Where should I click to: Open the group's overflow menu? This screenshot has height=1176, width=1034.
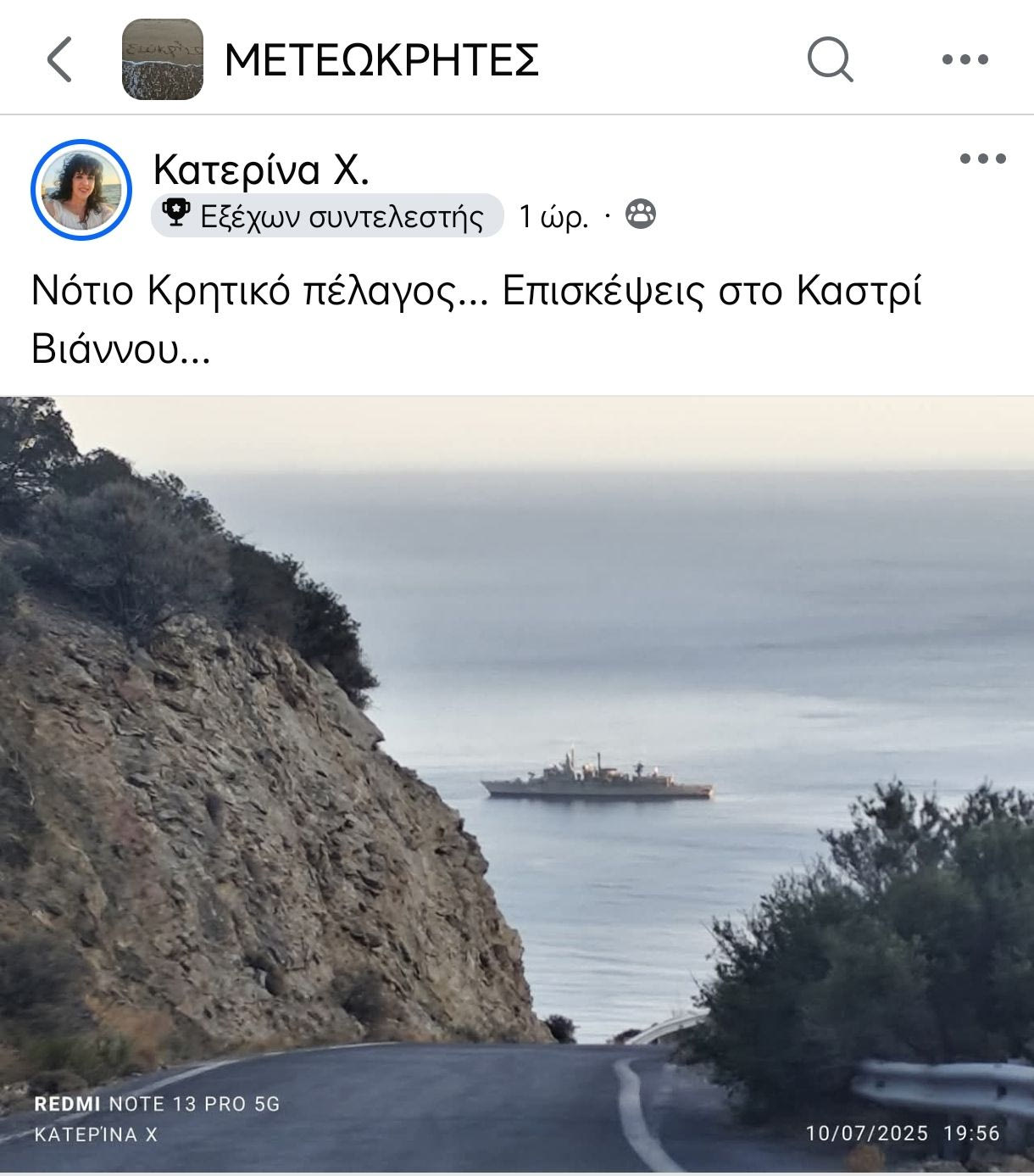[965, 59]
